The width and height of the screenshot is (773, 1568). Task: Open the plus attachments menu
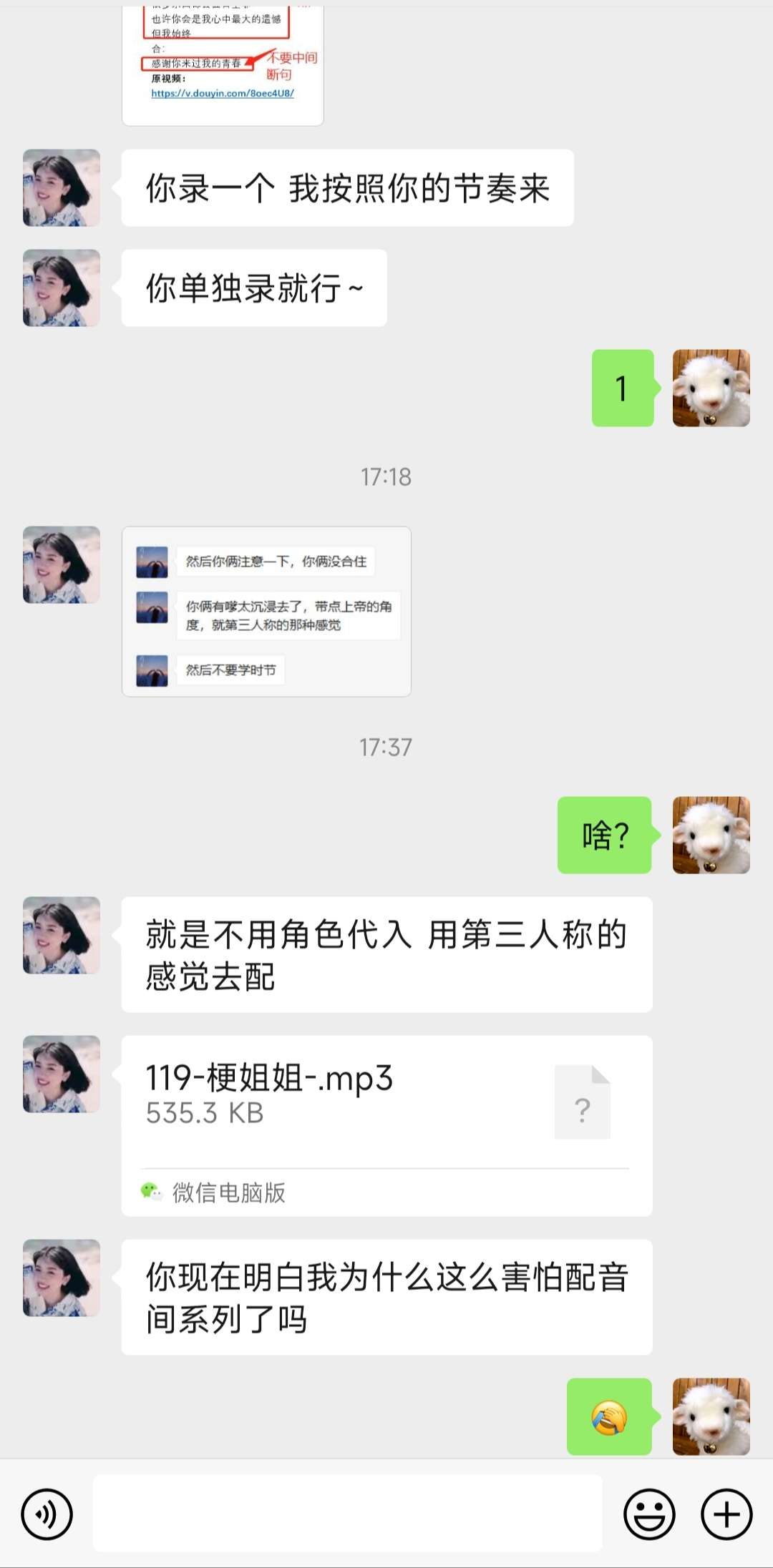point(726,1514)
